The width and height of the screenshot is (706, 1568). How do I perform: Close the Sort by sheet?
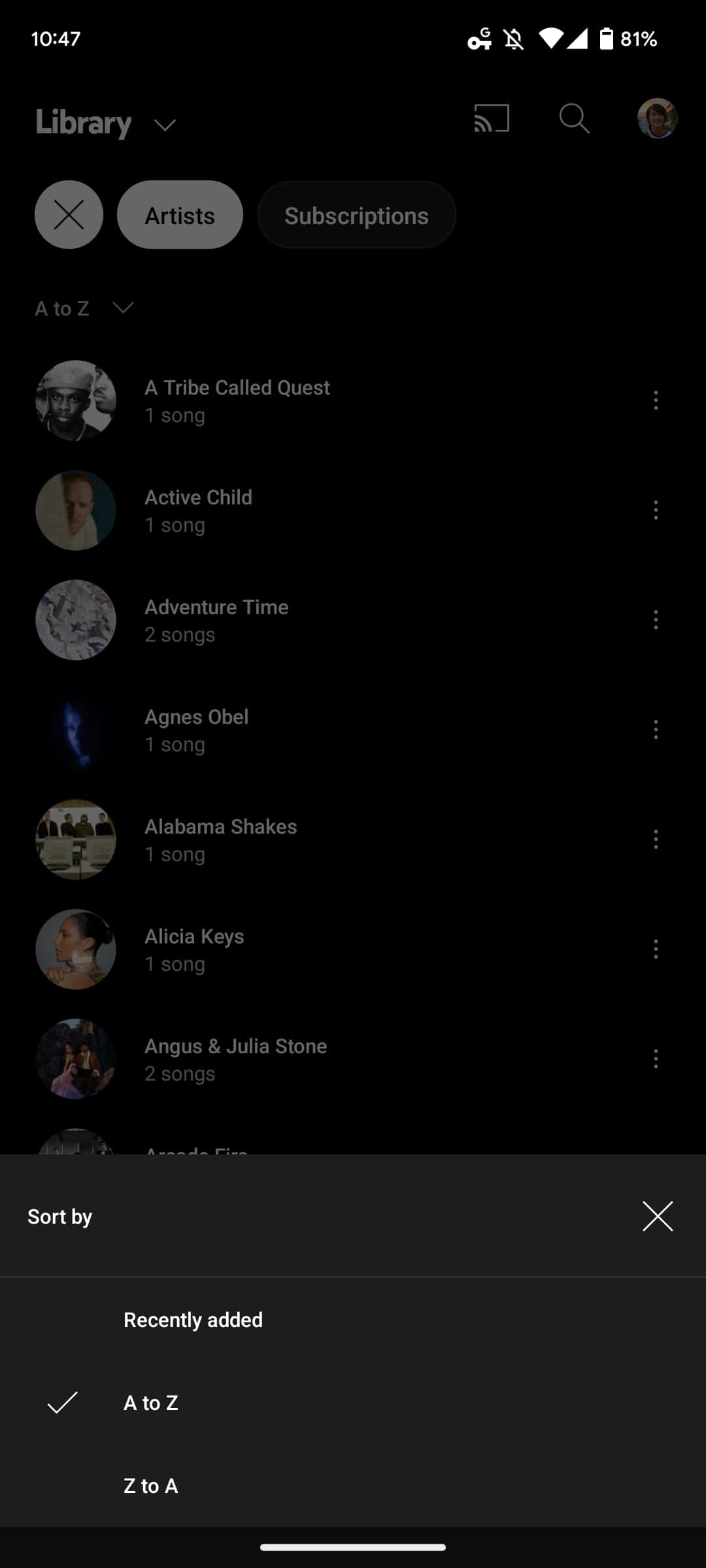[x=657, y=1216]
